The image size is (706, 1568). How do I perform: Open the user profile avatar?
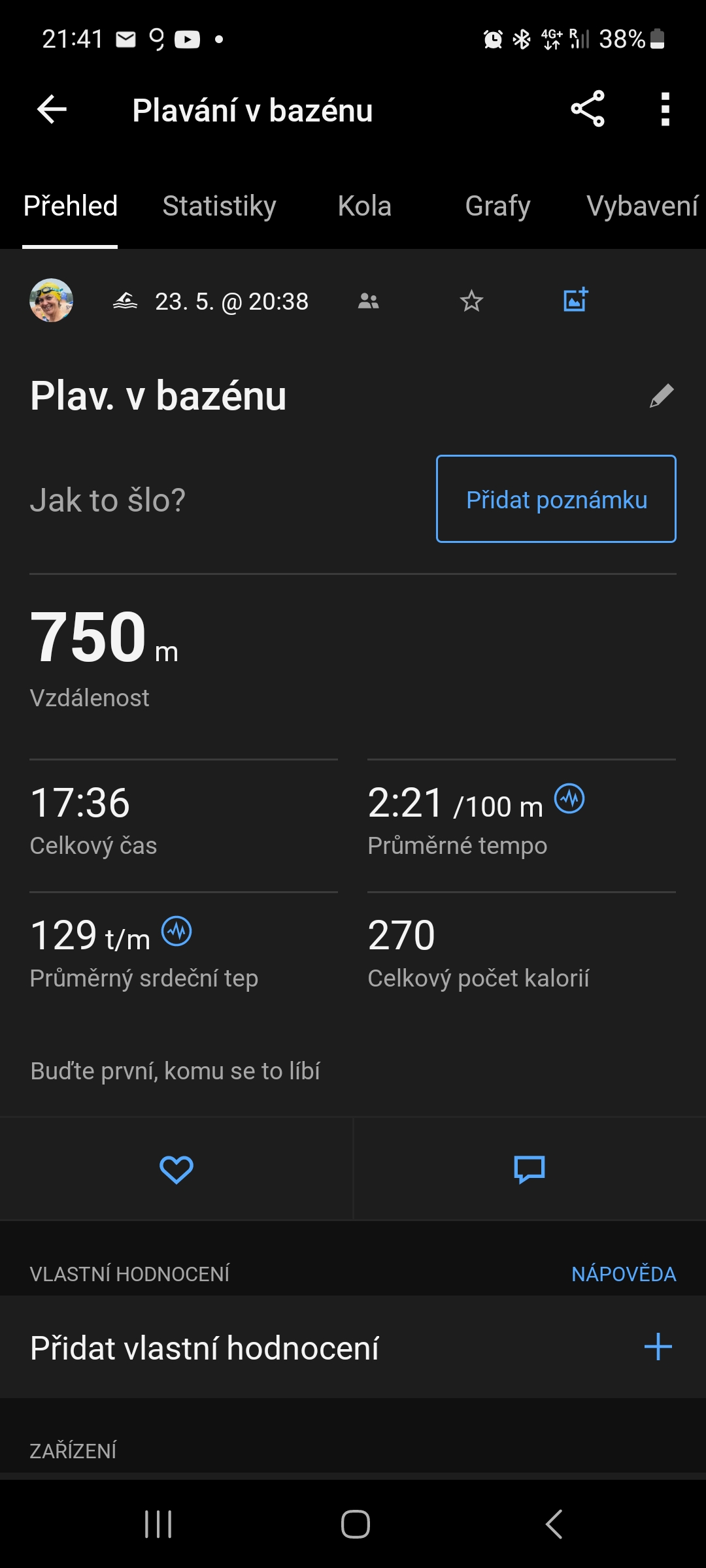tap(51, 301)
